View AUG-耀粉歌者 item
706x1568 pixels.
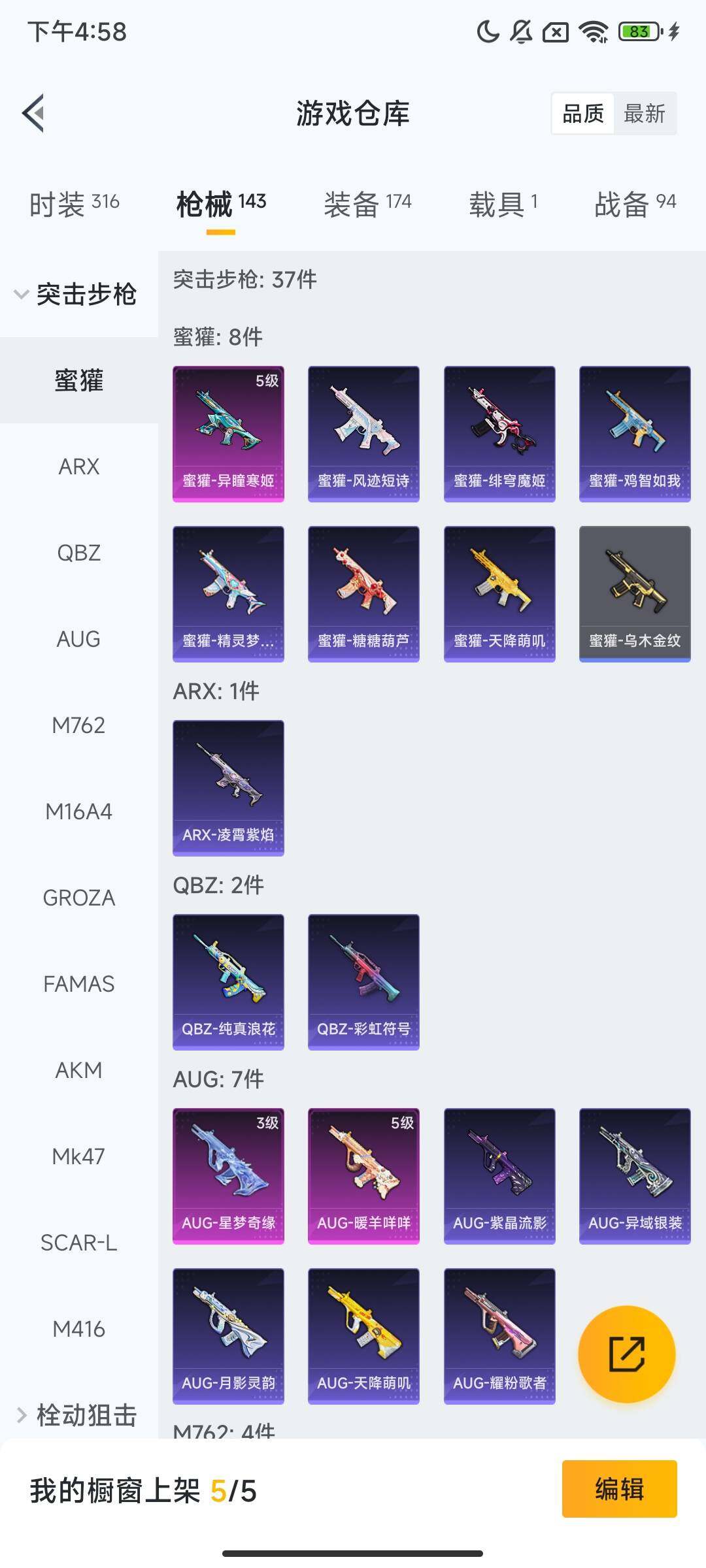[499, 1336]
